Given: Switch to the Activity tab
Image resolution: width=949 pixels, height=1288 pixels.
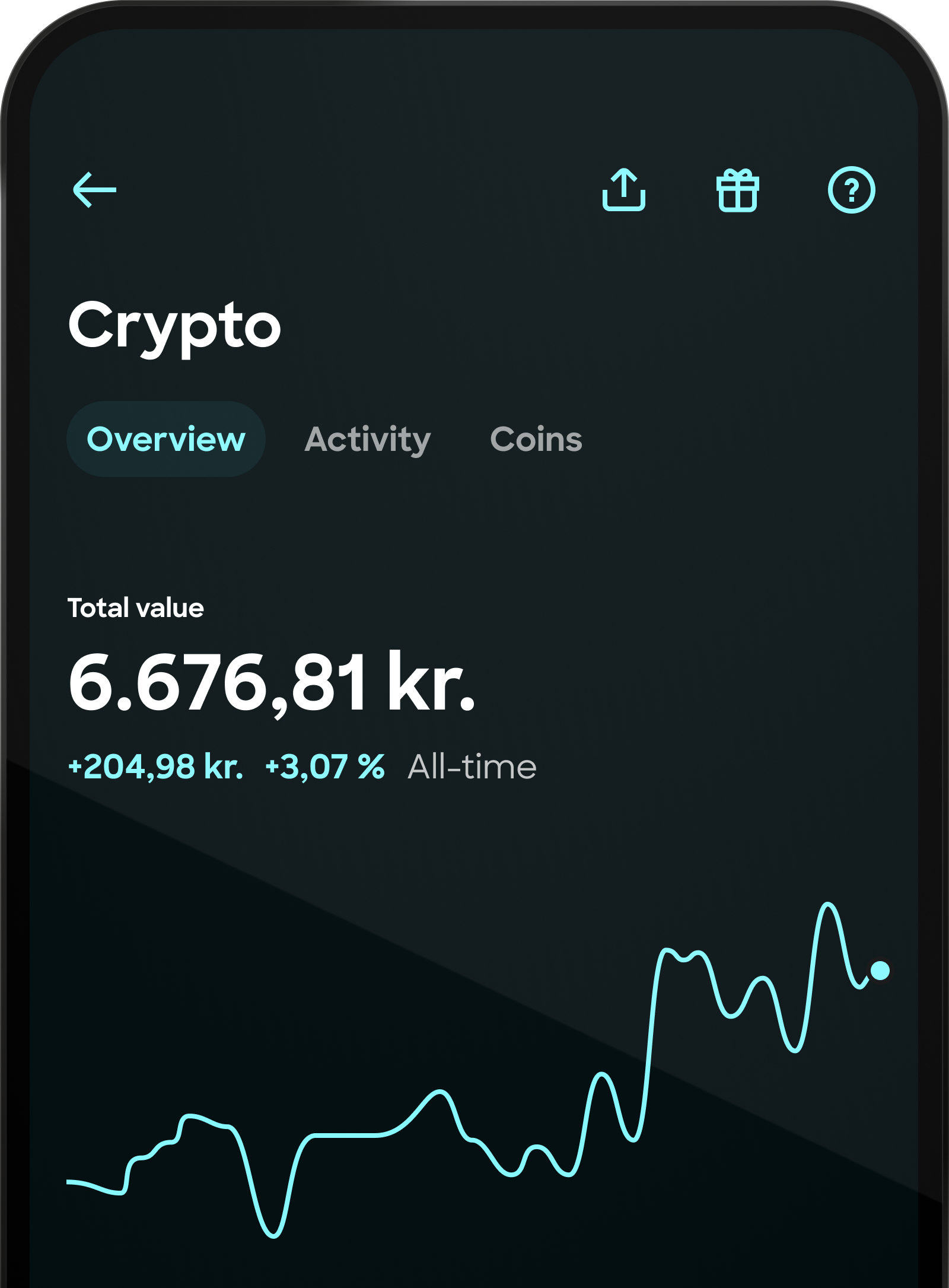Looking at the screenshot, I should click(x=368, y=439).
